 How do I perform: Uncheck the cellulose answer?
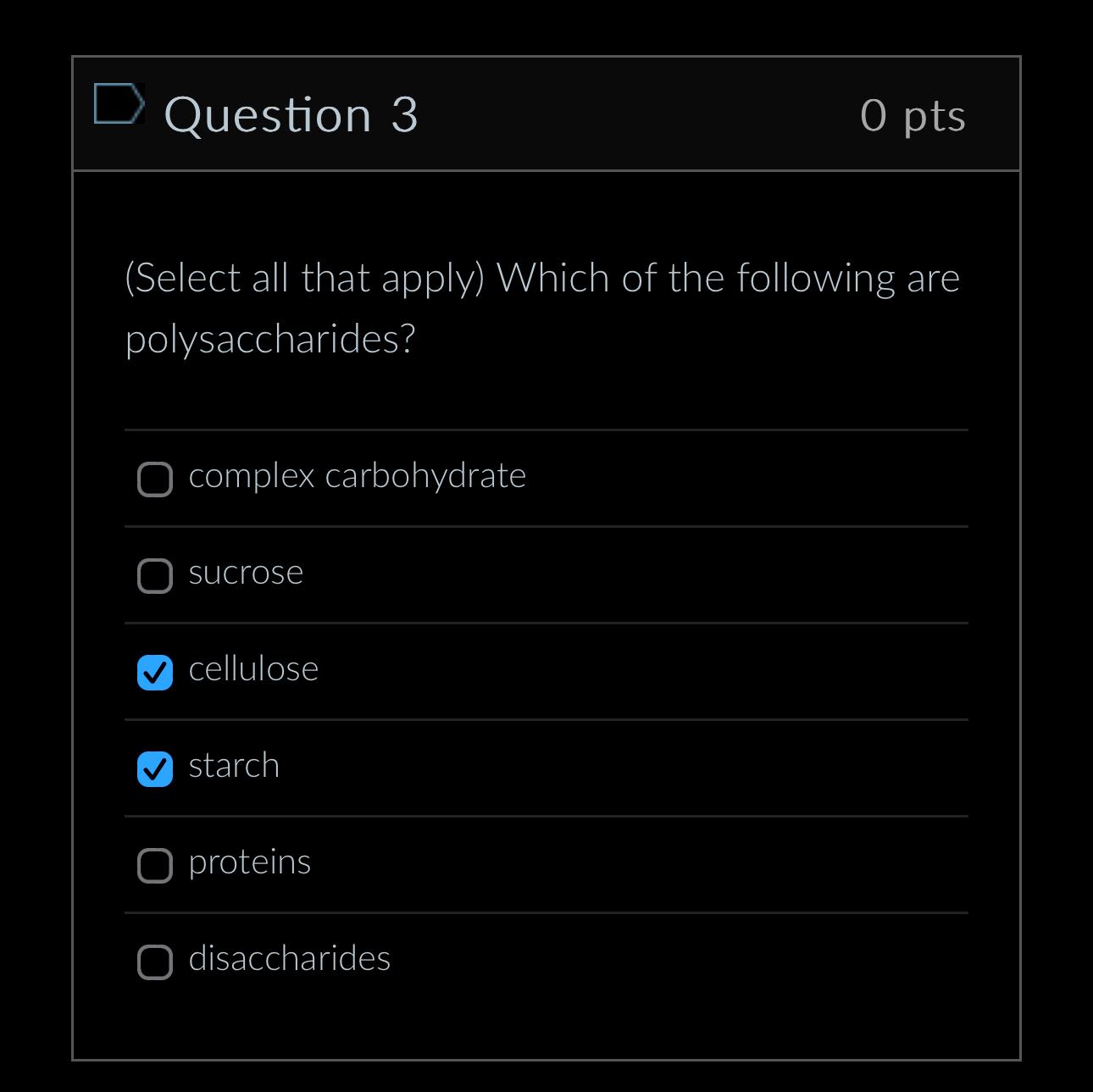point(155,673)
